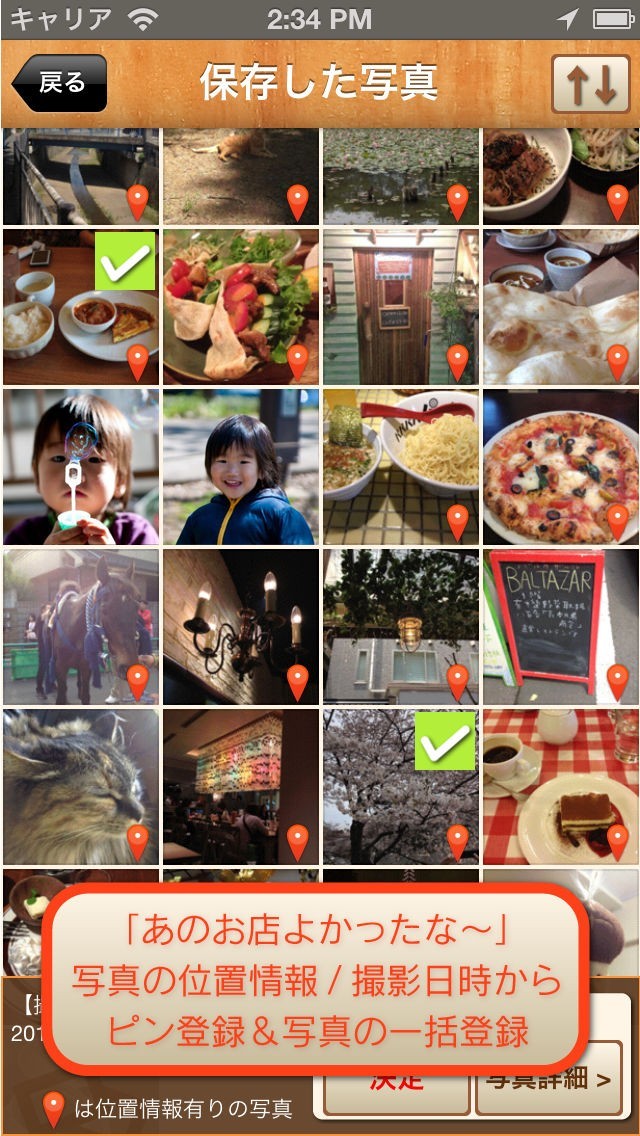Viewport: 640px width, 1136px height.
Task: Select the BALTAZAR chalkboard sign photo
Action: 560,627
